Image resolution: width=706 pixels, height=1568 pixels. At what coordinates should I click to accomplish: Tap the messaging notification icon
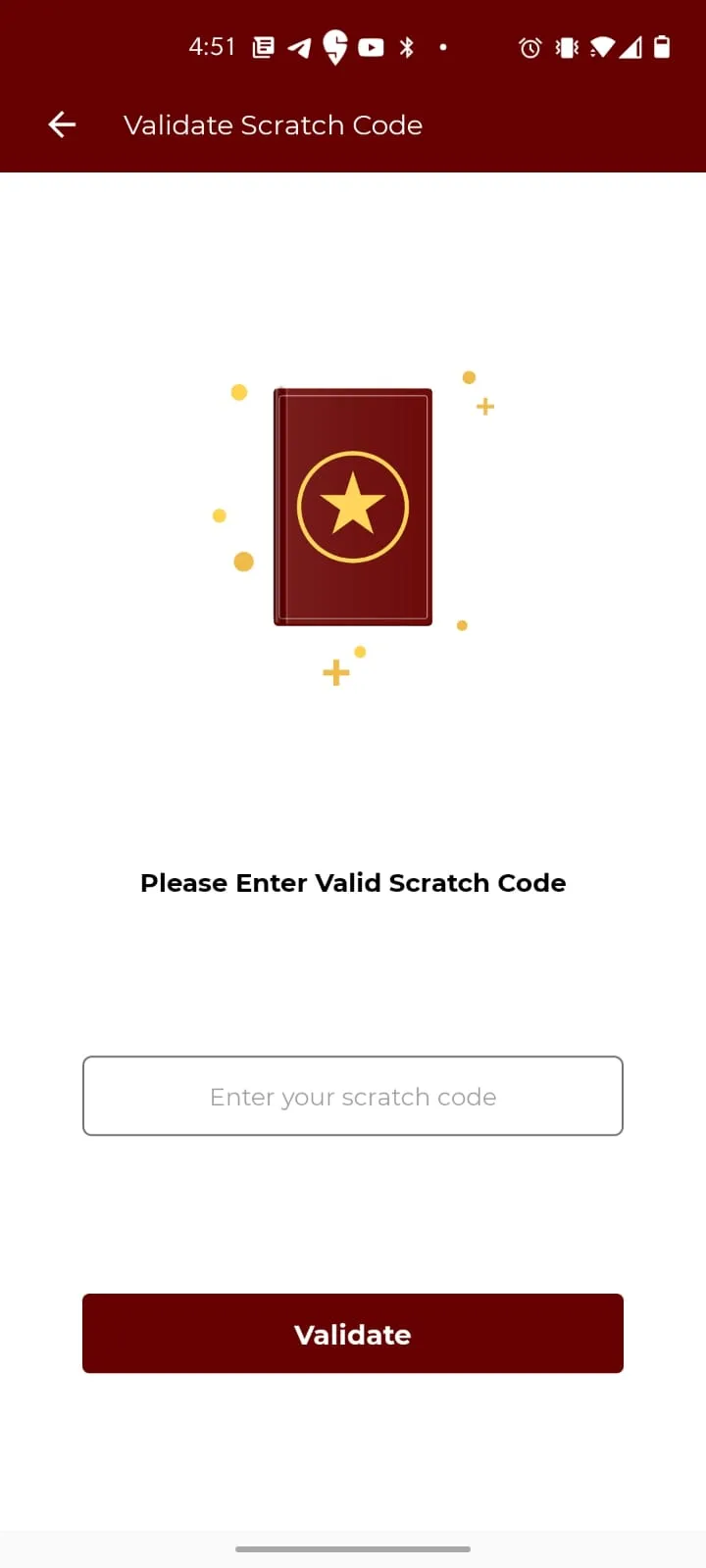point(263,46)
